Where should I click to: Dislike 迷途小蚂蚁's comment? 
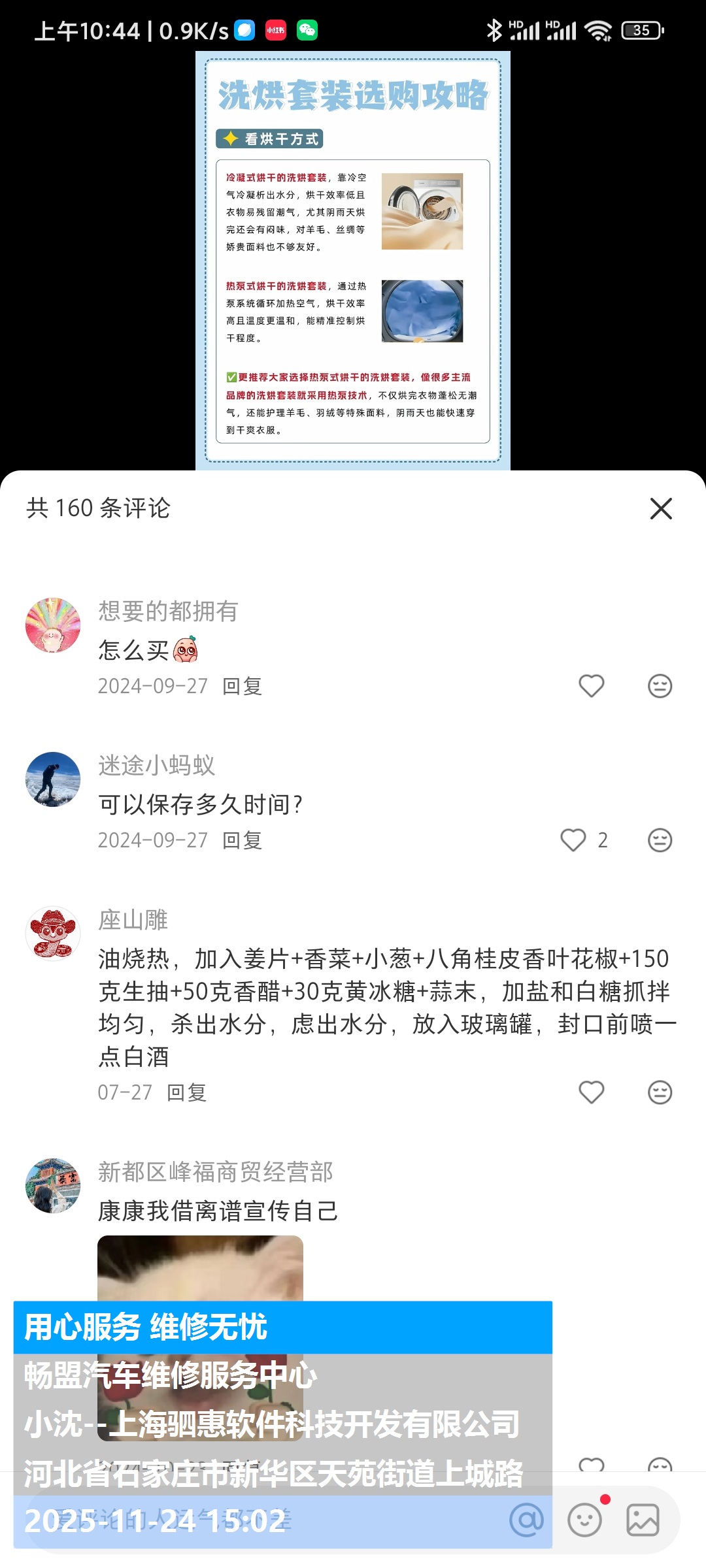click(x=660, y=840)
